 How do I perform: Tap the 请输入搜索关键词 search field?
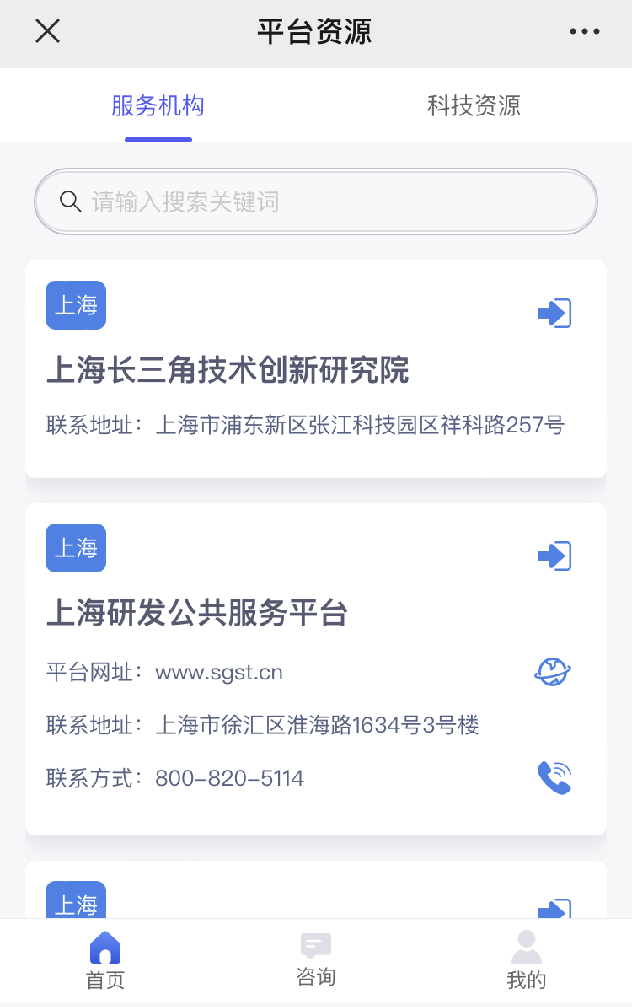point(316,202)
